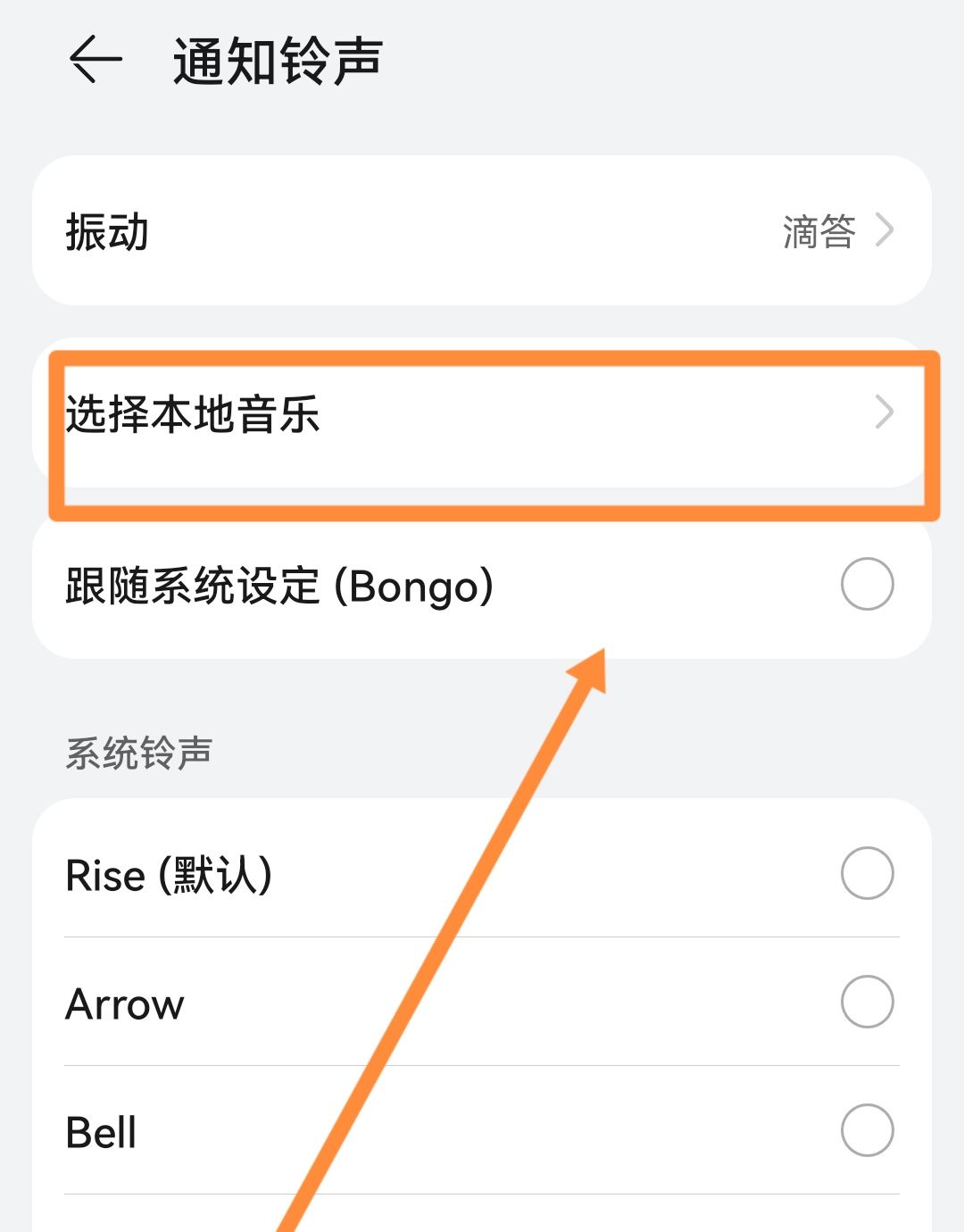Screen dimensions: 964x1232
Task: Go back from 通知铃声 screen
Action: 96,61
